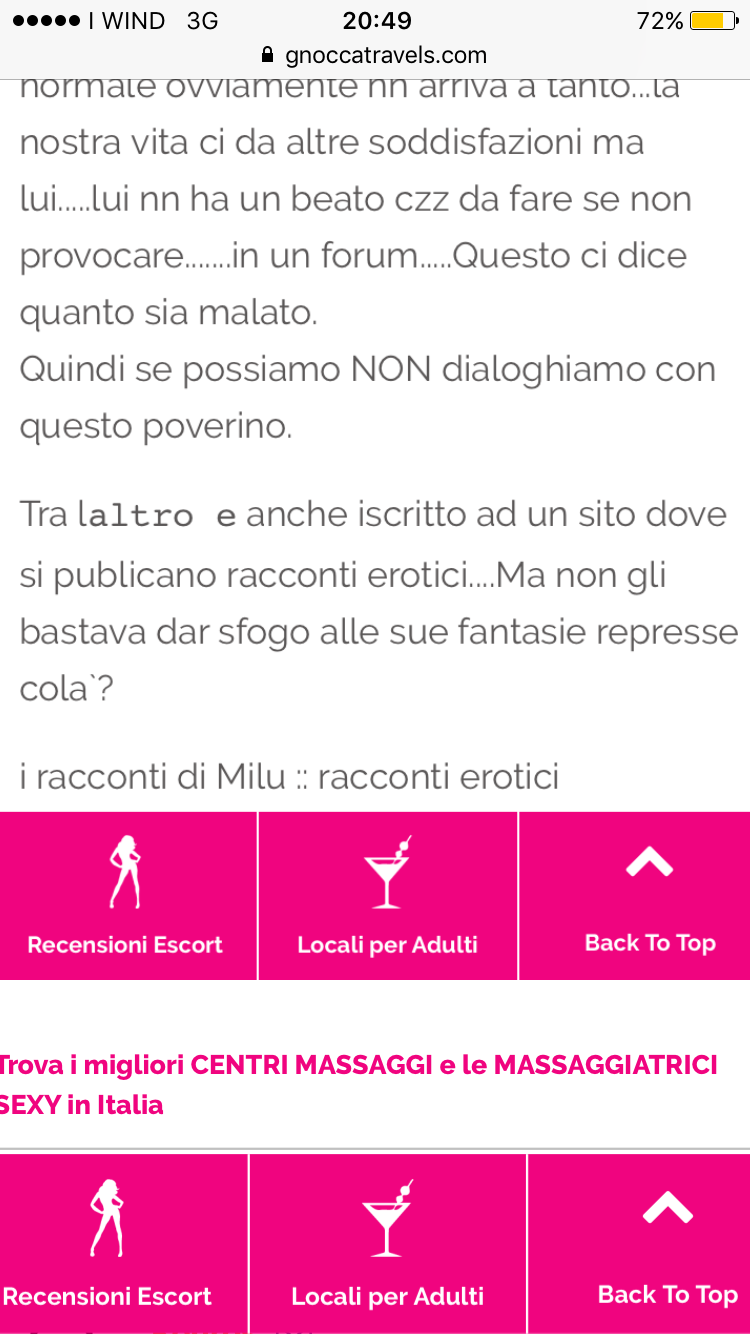Open the Trova i migliori CENTRI MASSAGGI link
The height and width of the screenshot is (1334, 750).
[358, 1084]
